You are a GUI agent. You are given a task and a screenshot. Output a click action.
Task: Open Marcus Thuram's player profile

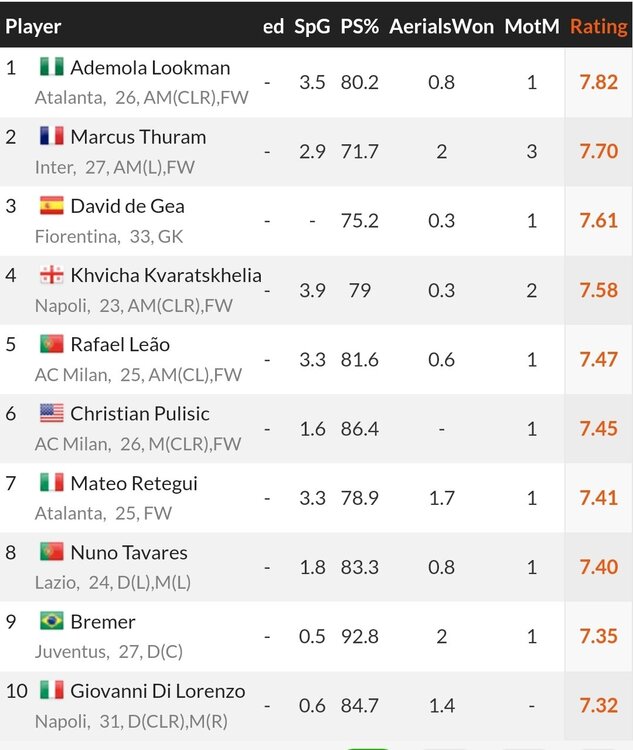(138, 137)
